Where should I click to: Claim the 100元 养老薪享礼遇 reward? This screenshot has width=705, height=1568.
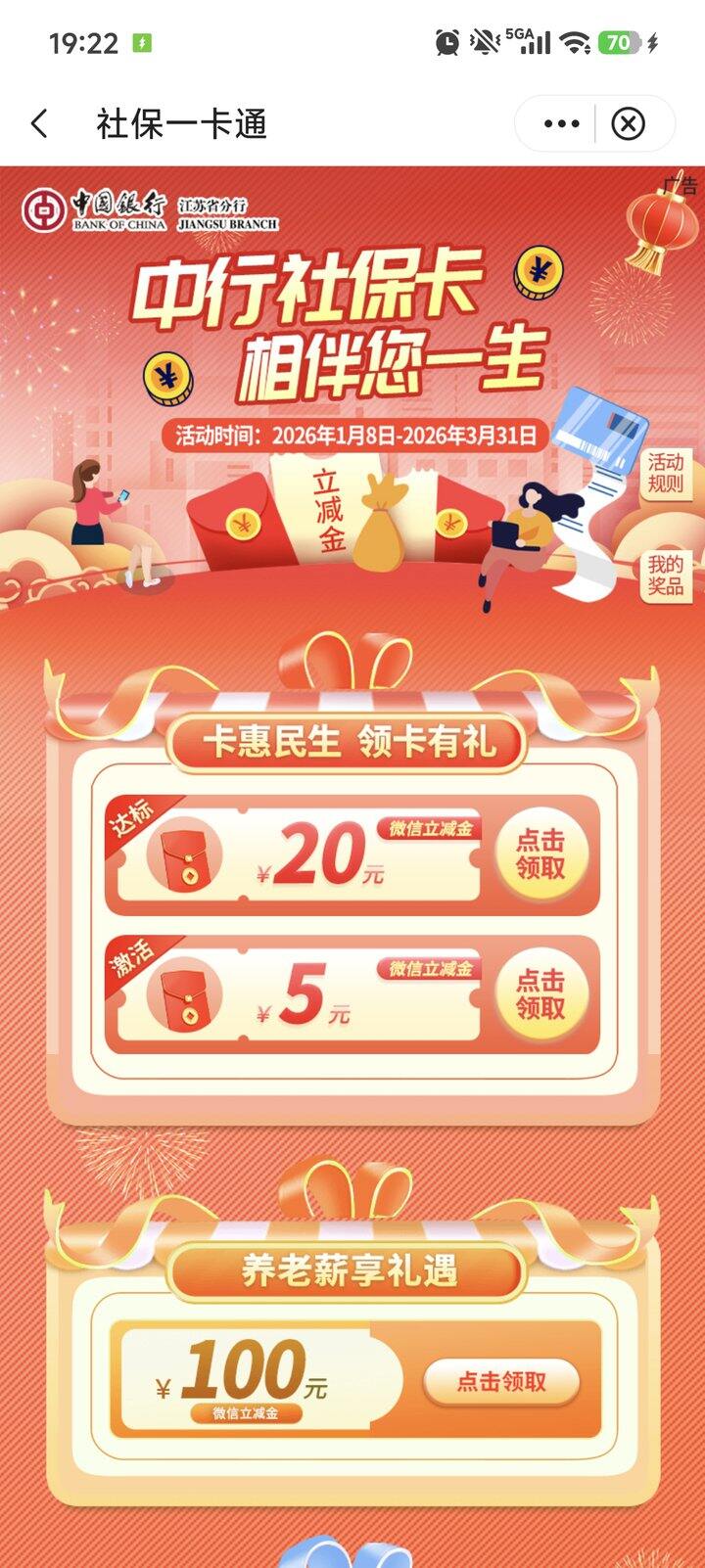(501, 1382)
